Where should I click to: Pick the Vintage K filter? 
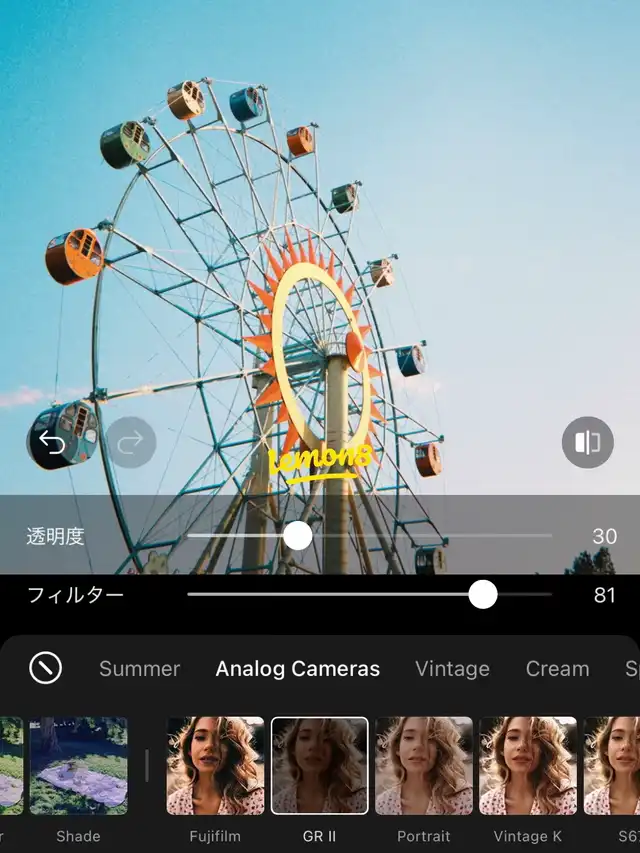pyautogui.click(x=527, y=766)
